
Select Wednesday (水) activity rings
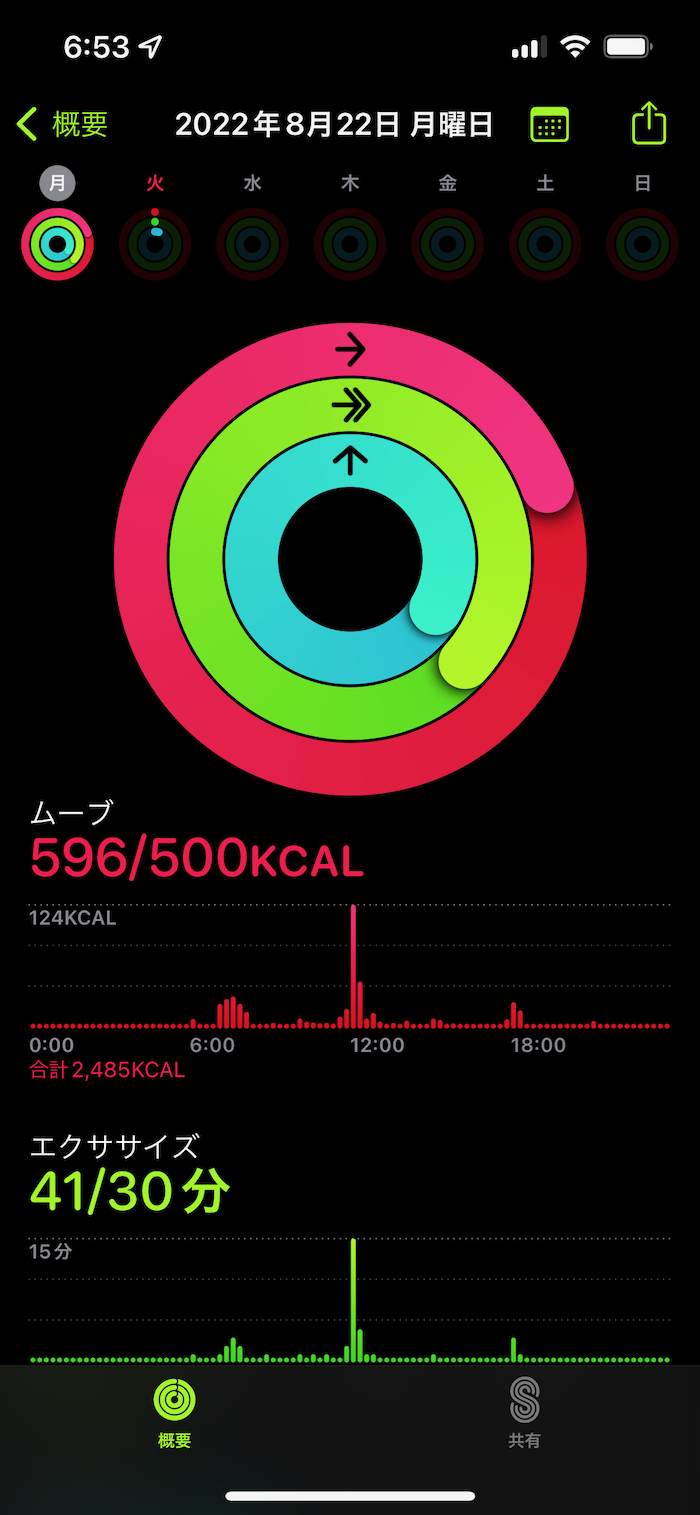(x=252, y=243)
